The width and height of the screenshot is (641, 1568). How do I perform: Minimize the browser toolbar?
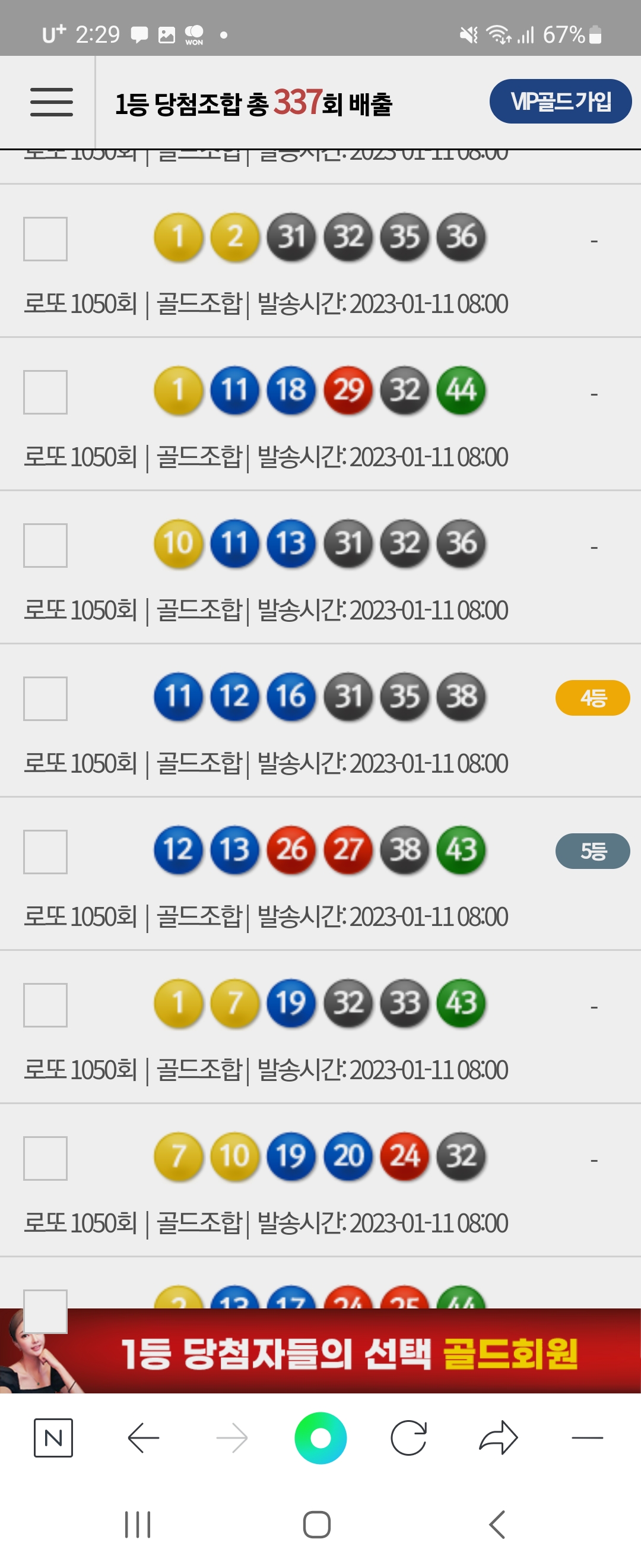[x=588, y=1439]
